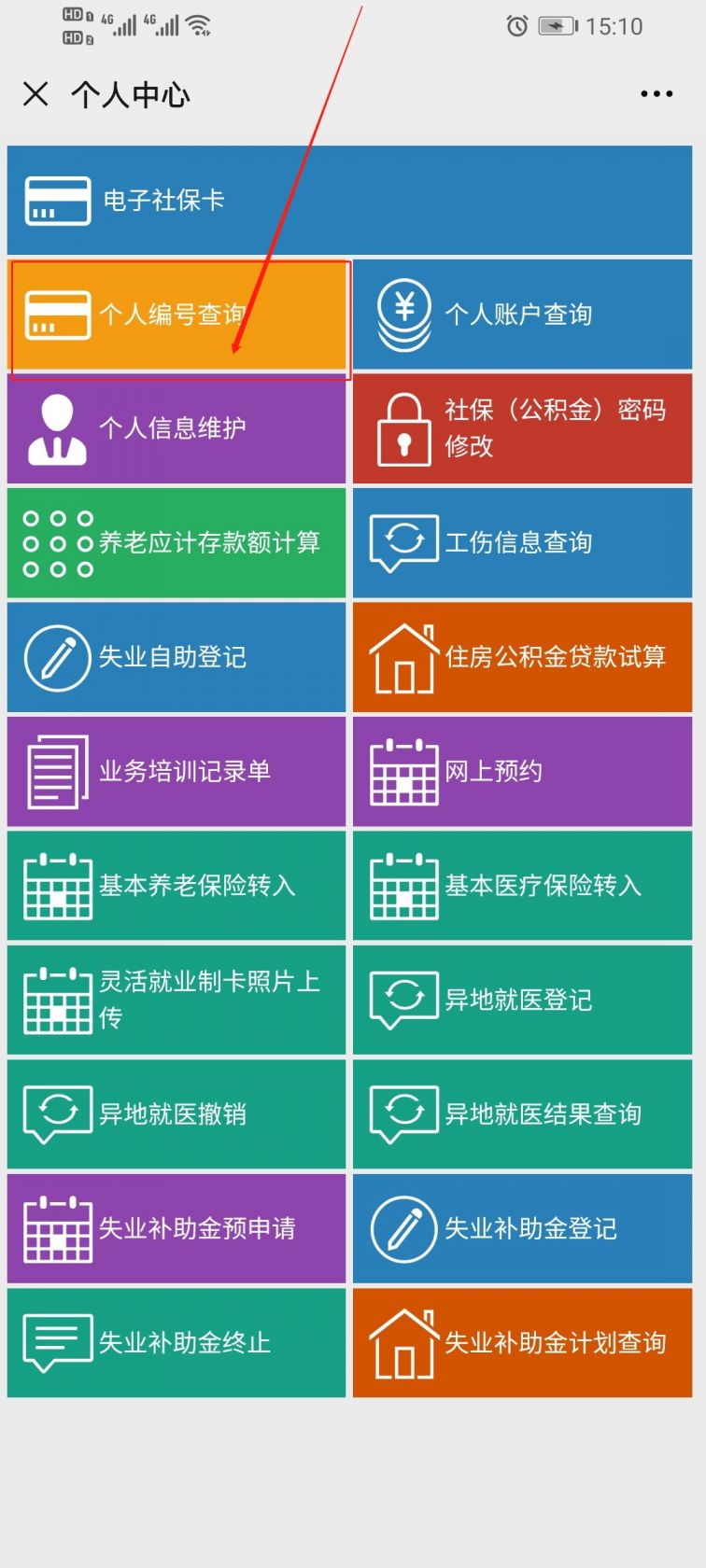The width and height of the screenshot is (706, 1568).
Task: Check 工伤信息查询
Action: tap(522, 543)
